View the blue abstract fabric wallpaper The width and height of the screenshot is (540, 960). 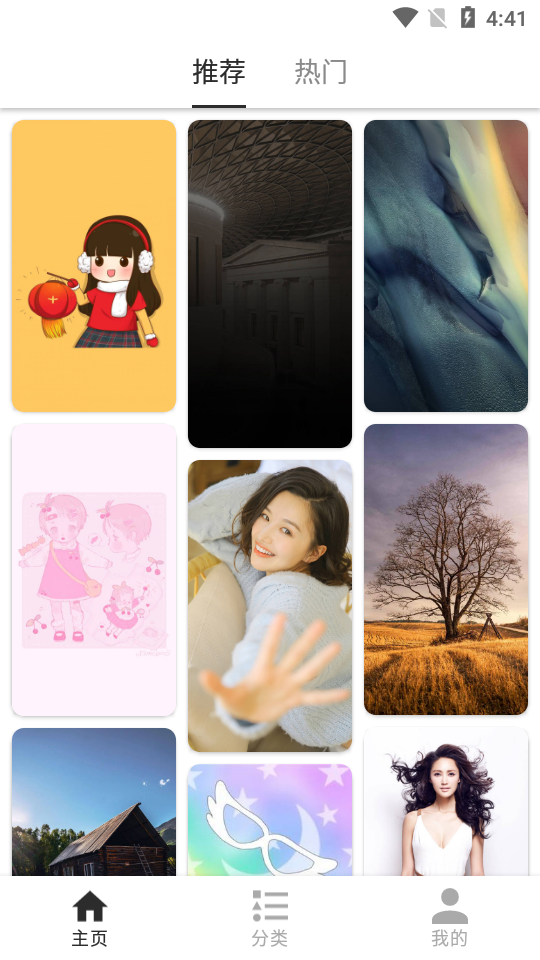pyautogui.click(x=446, y=266)
